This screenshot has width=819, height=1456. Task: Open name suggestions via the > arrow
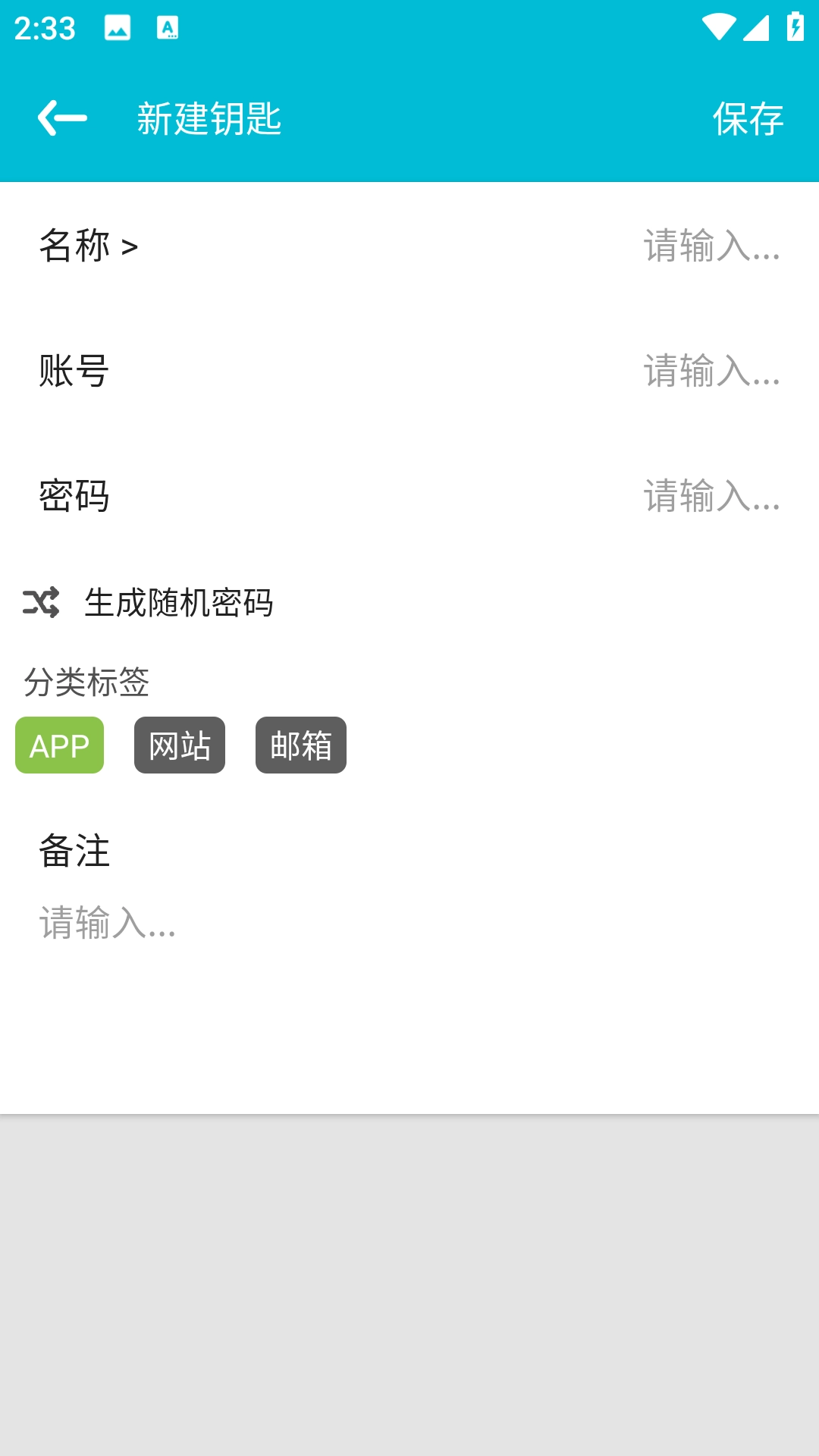coord(130,244)
